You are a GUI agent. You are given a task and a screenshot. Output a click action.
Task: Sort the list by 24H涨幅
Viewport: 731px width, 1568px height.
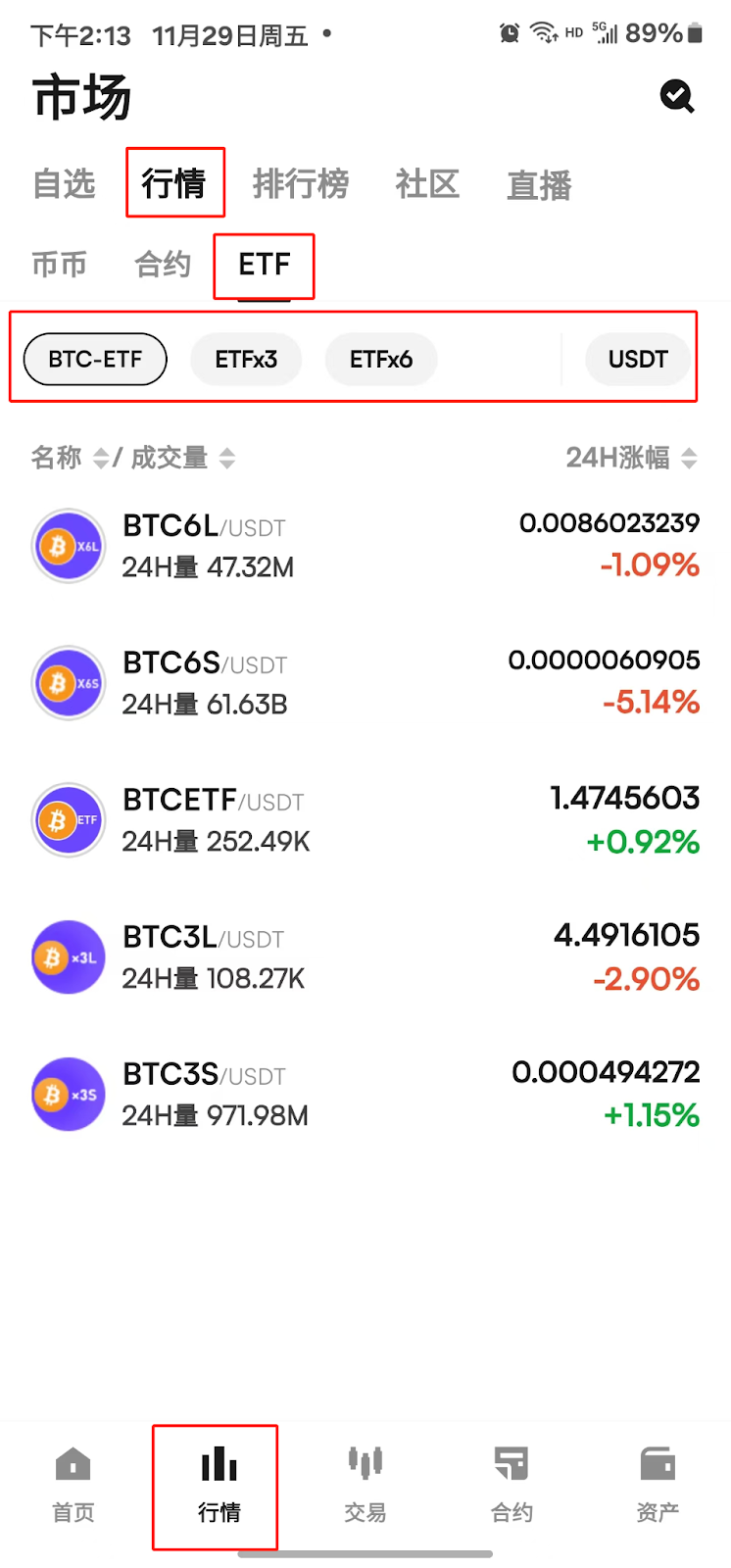click(631, 458)
